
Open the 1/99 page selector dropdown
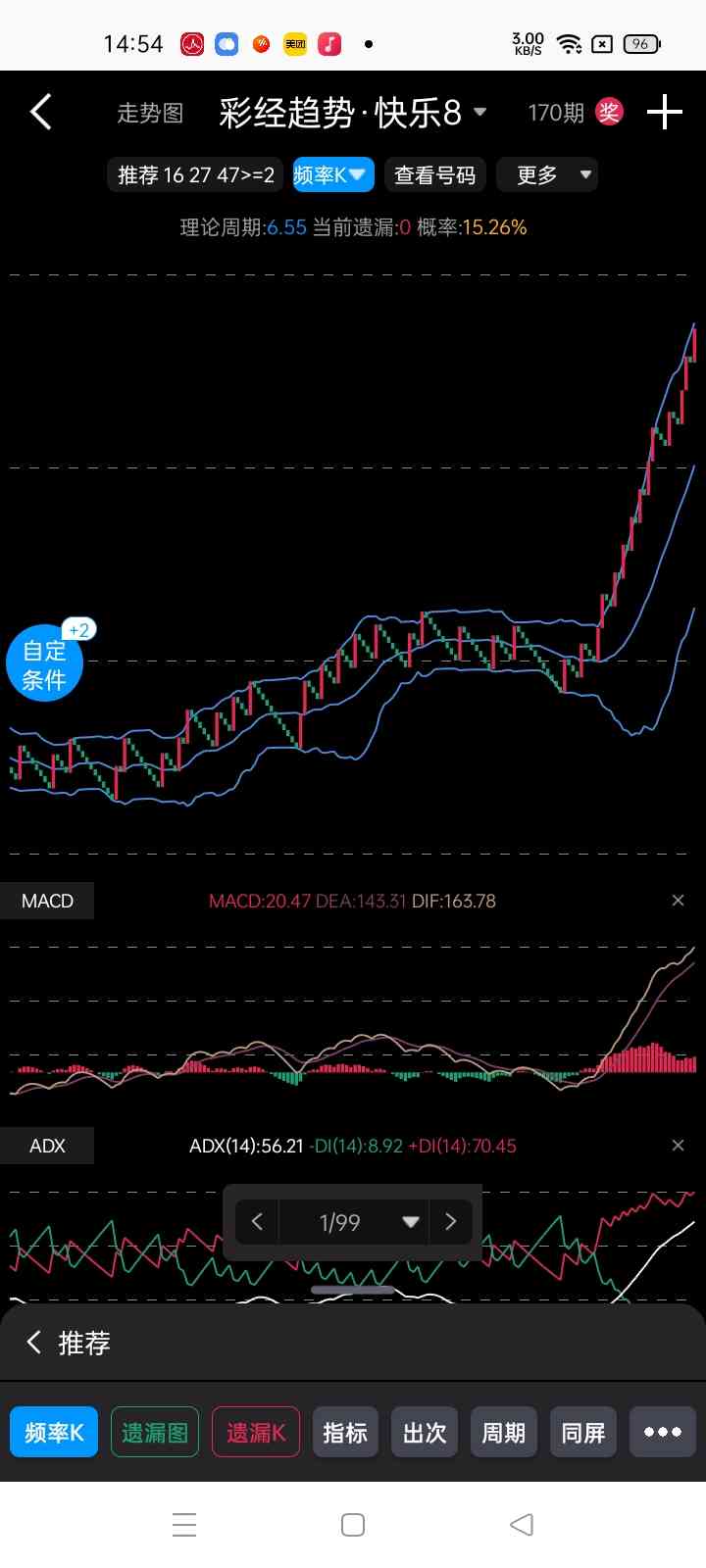click(356, 1222)
